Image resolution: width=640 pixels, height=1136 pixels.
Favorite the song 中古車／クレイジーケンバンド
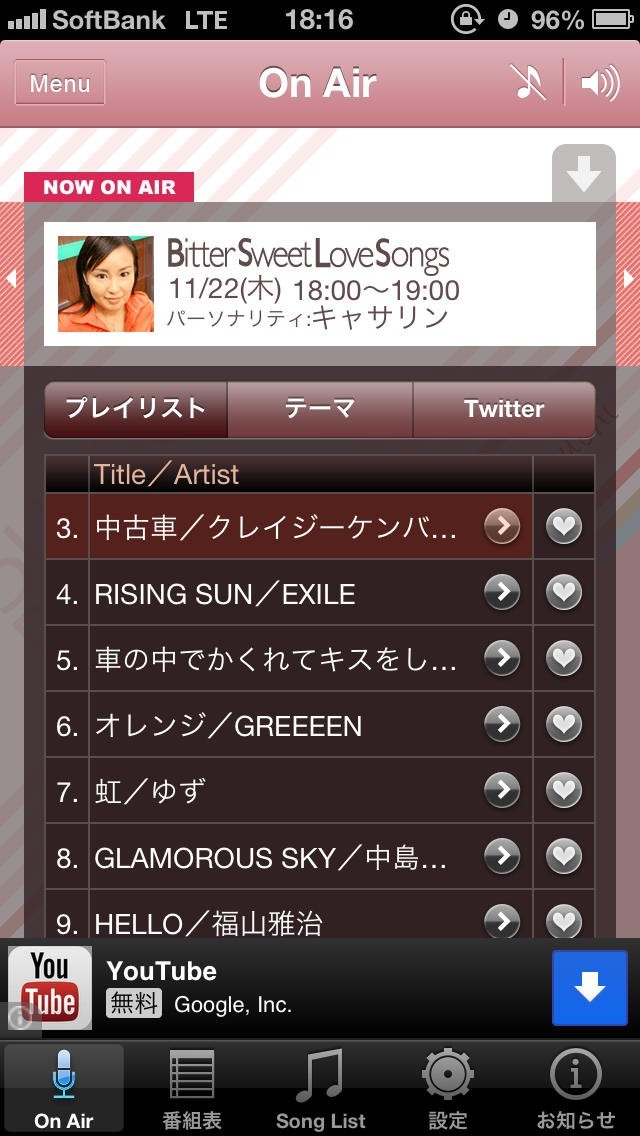[564, 527]
